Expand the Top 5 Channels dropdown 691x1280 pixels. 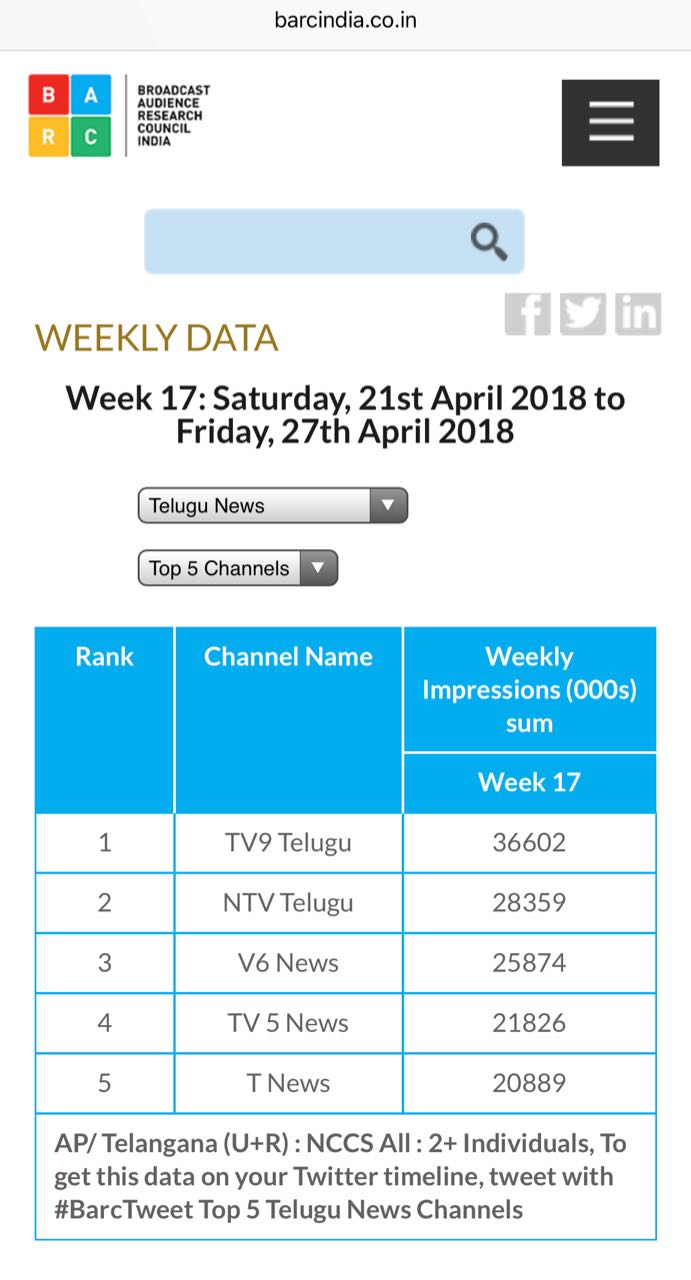tap(238, 568)
